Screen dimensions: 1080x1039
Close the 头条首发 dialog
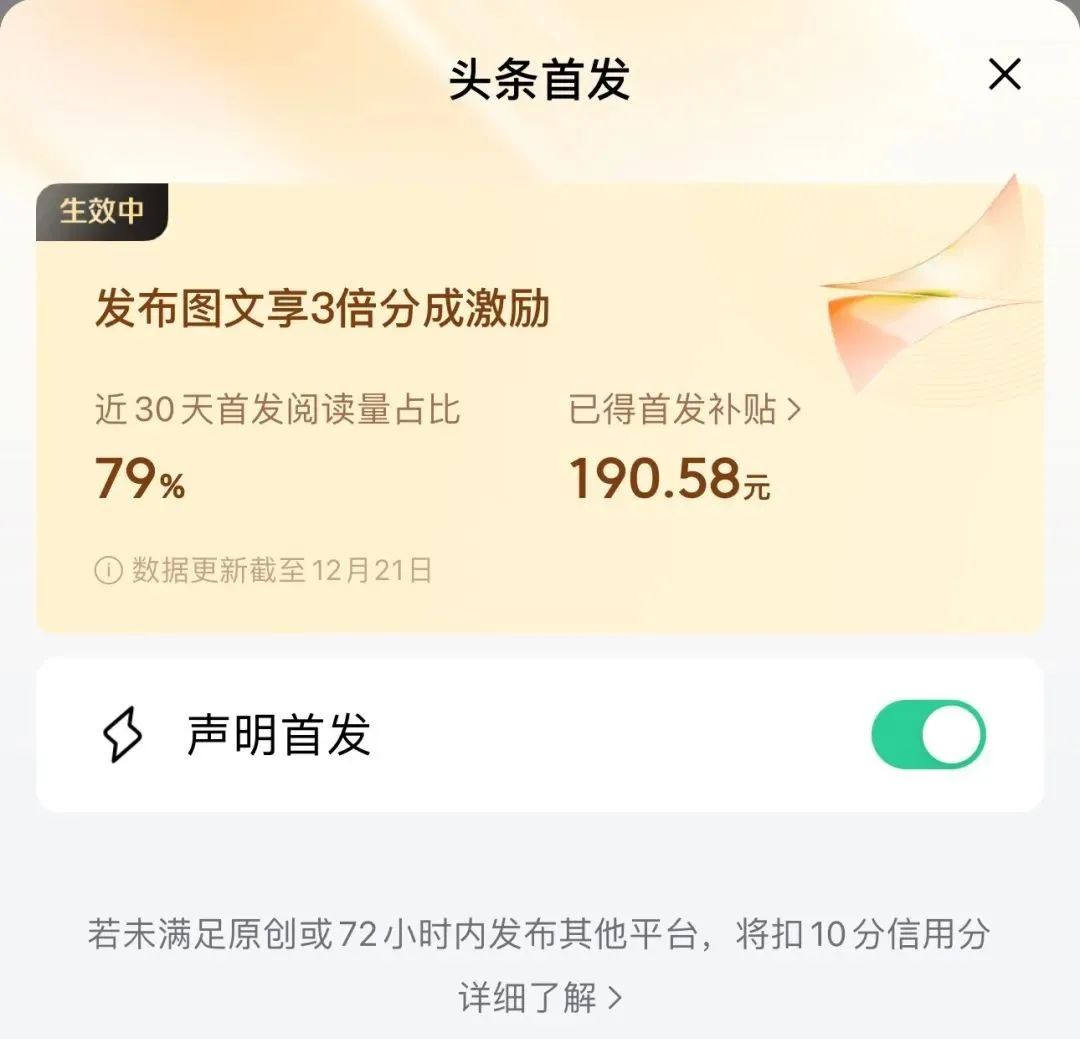click(x=1004, y=75)
